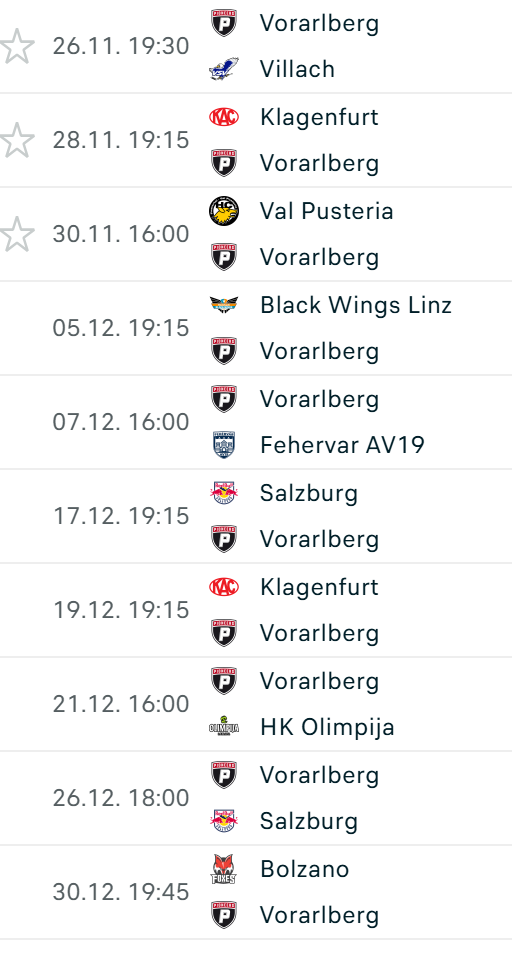The image size is (512, 962).
Task: Open the 17.12. Salzburg vs Vorarlberg game
Action: coord(256,516)
